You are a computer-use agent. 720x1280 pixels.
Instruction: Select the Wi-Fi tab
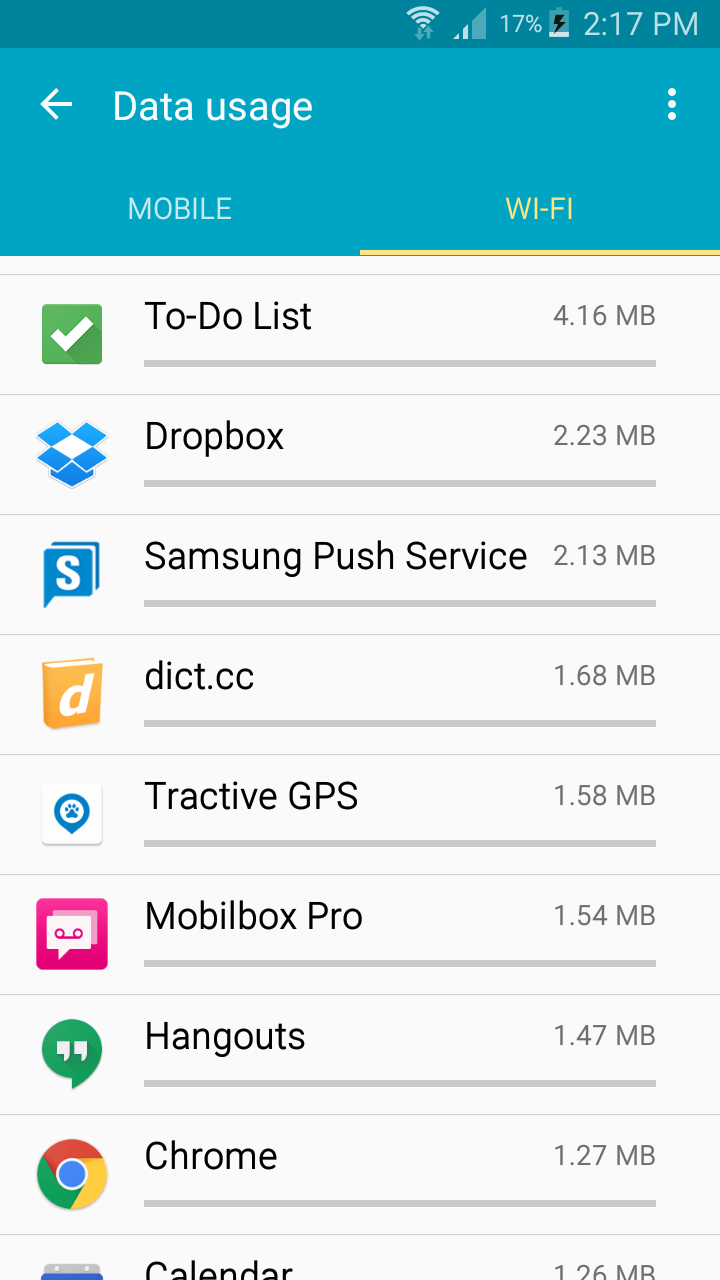click(539, 209)
